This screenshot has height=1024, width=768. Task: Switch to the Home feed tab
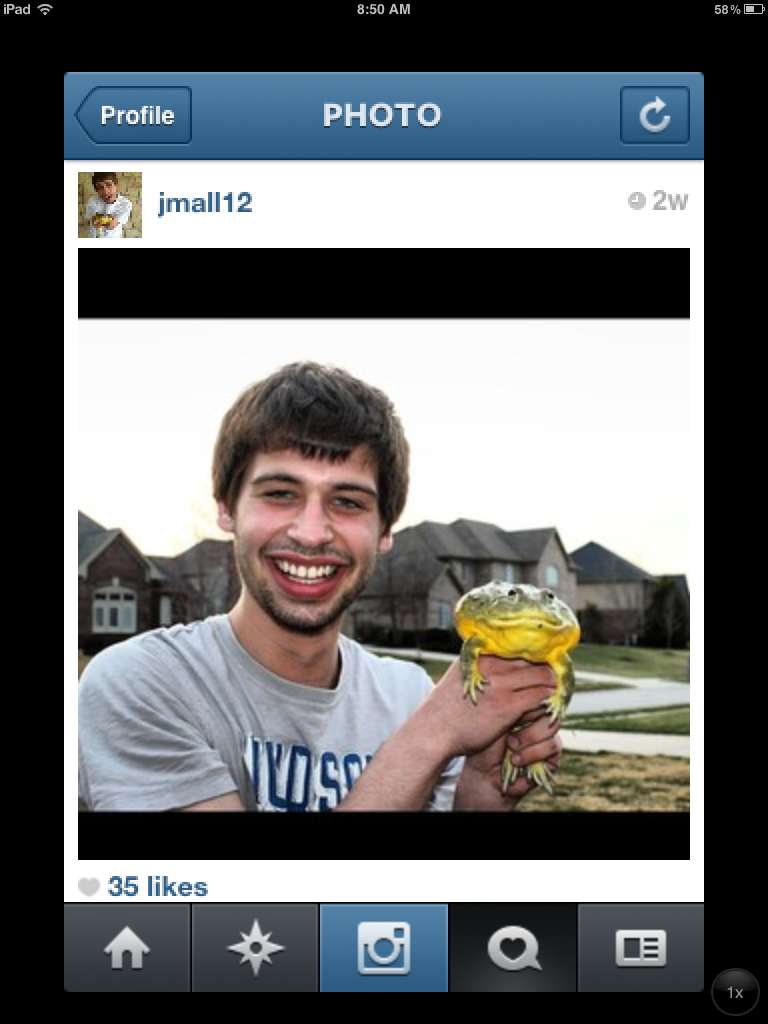127,948
